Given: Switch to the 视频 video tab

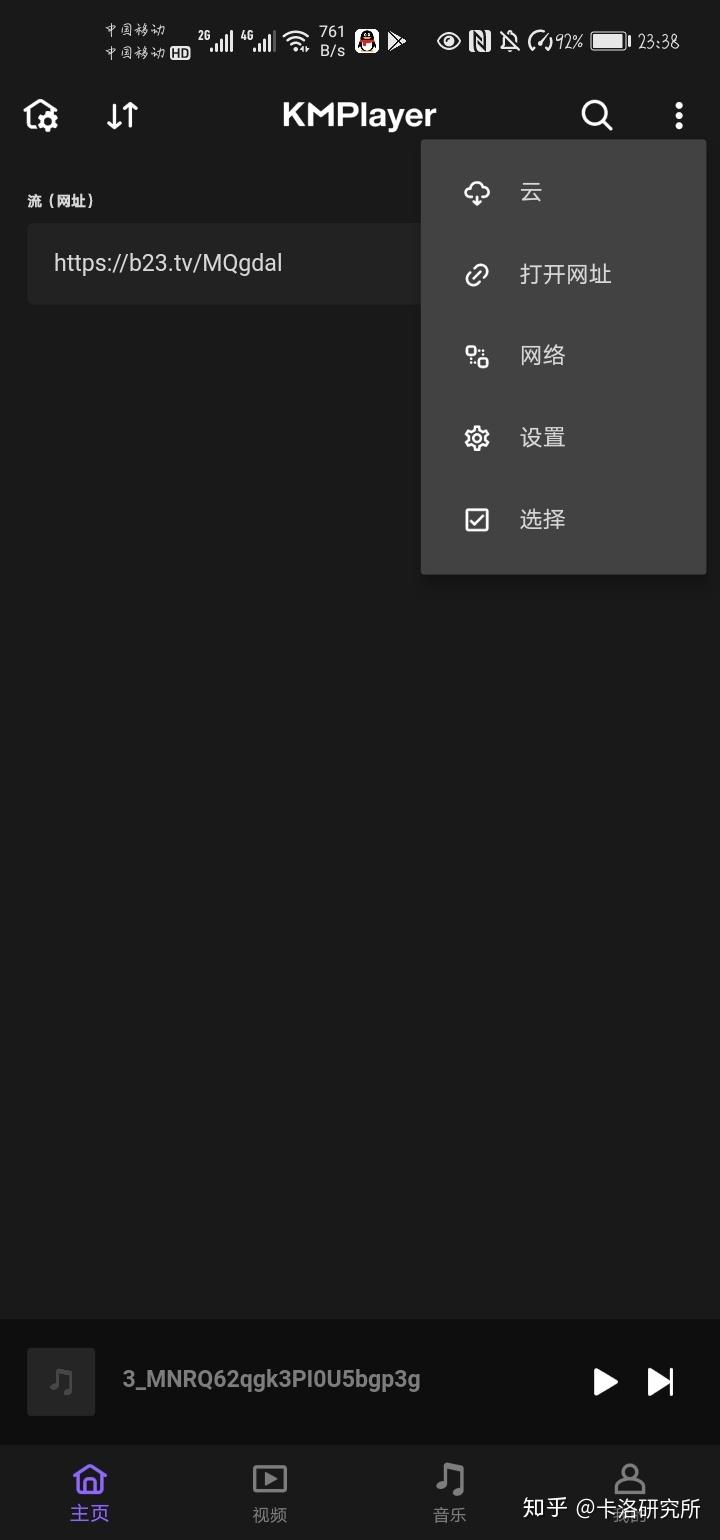Looking at the screenshot, I should point(269,1491).
